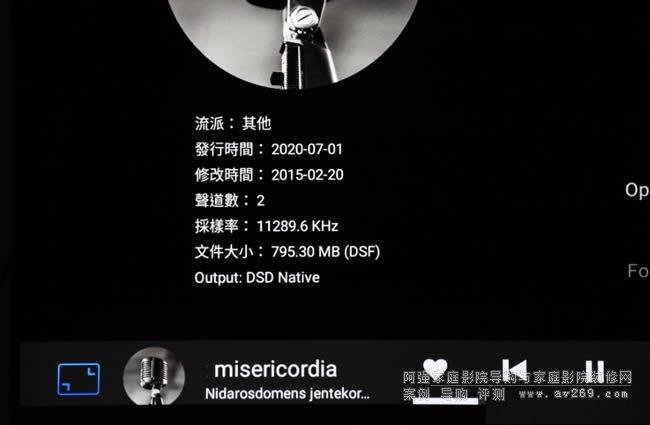Tap the blue fullscreen frame icon
The height and width of the screenshot is (425, 650).
coord(79,380)
